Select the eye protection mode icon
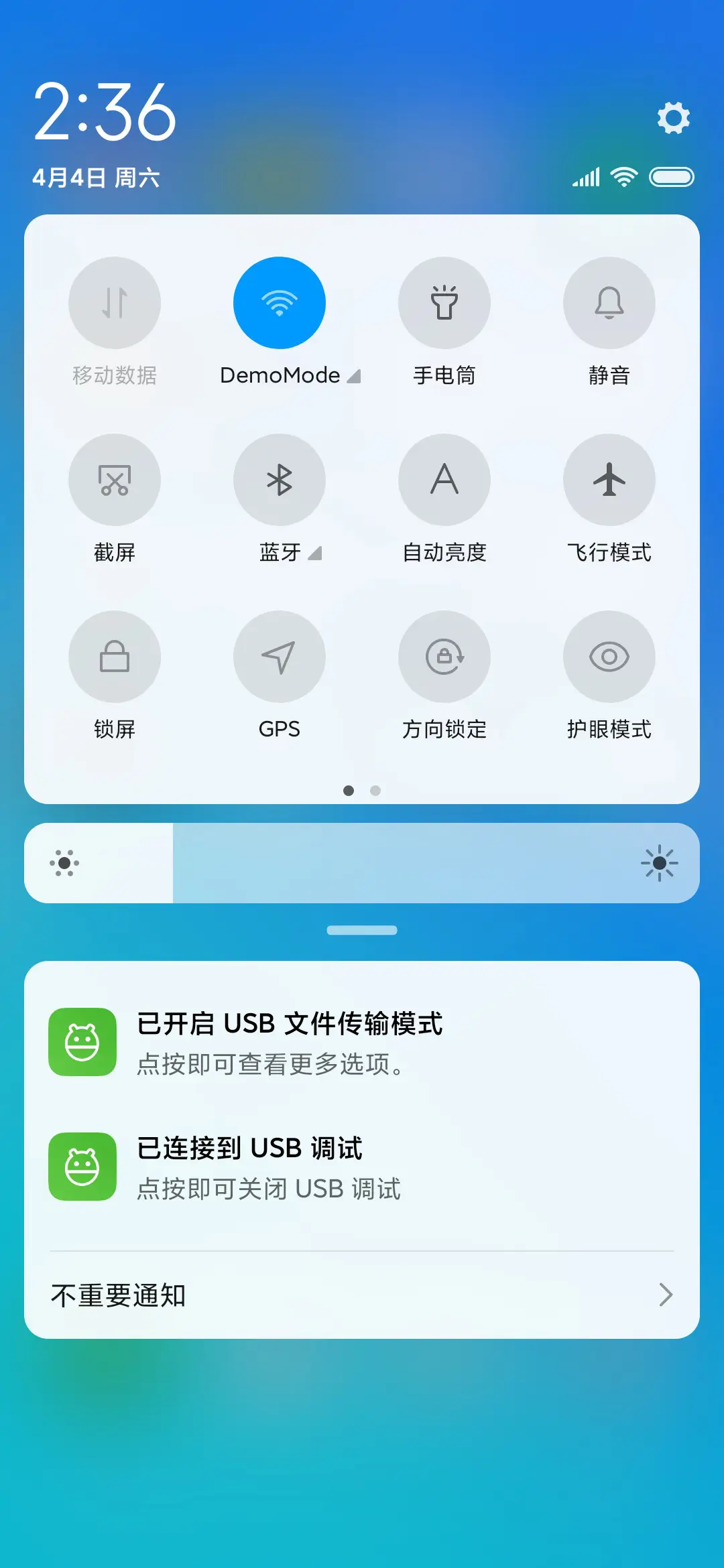The width and height of the screenshot is (724, 1568). (x=609, y=657)
